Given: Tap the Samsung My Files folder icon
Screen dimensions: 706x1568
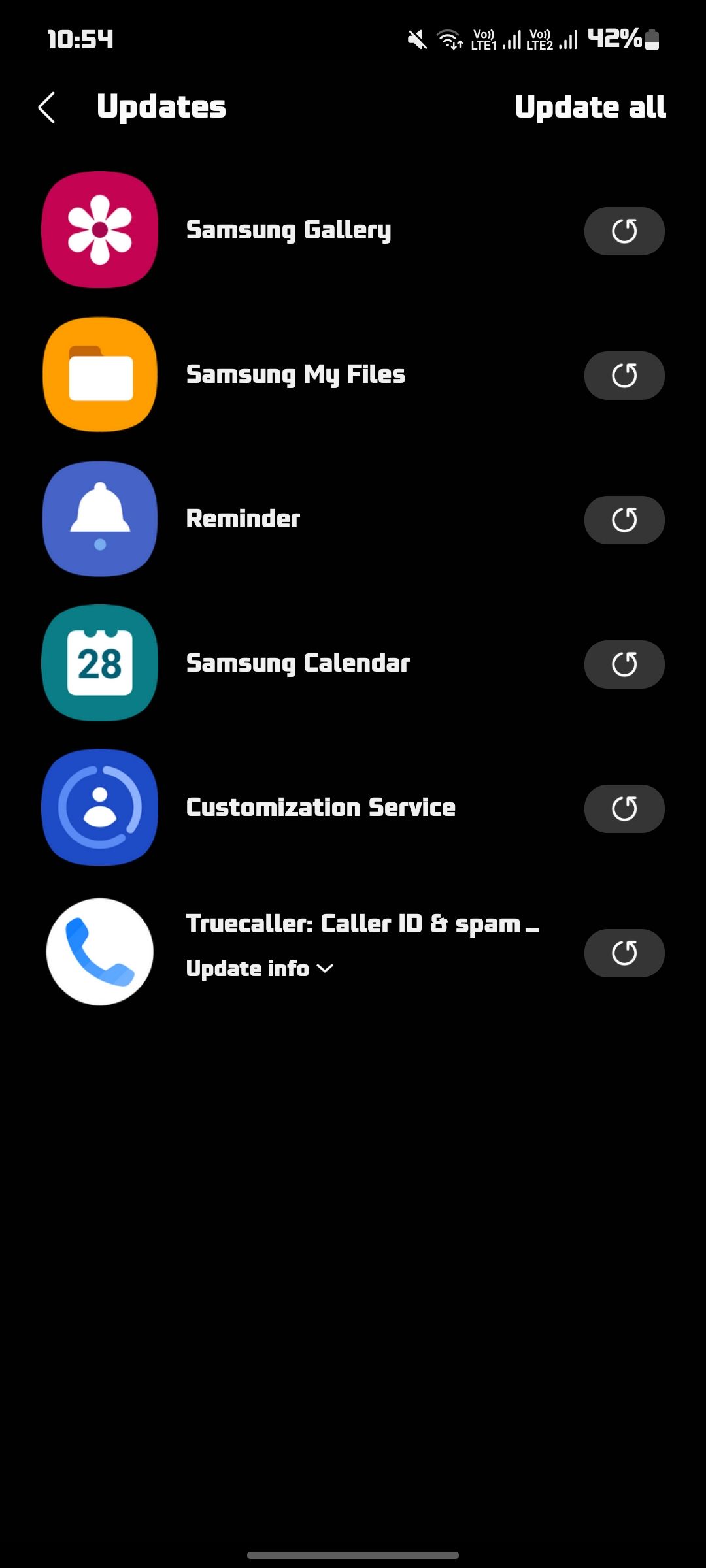Looking at the screenshot, I should [x=99, y=375].
